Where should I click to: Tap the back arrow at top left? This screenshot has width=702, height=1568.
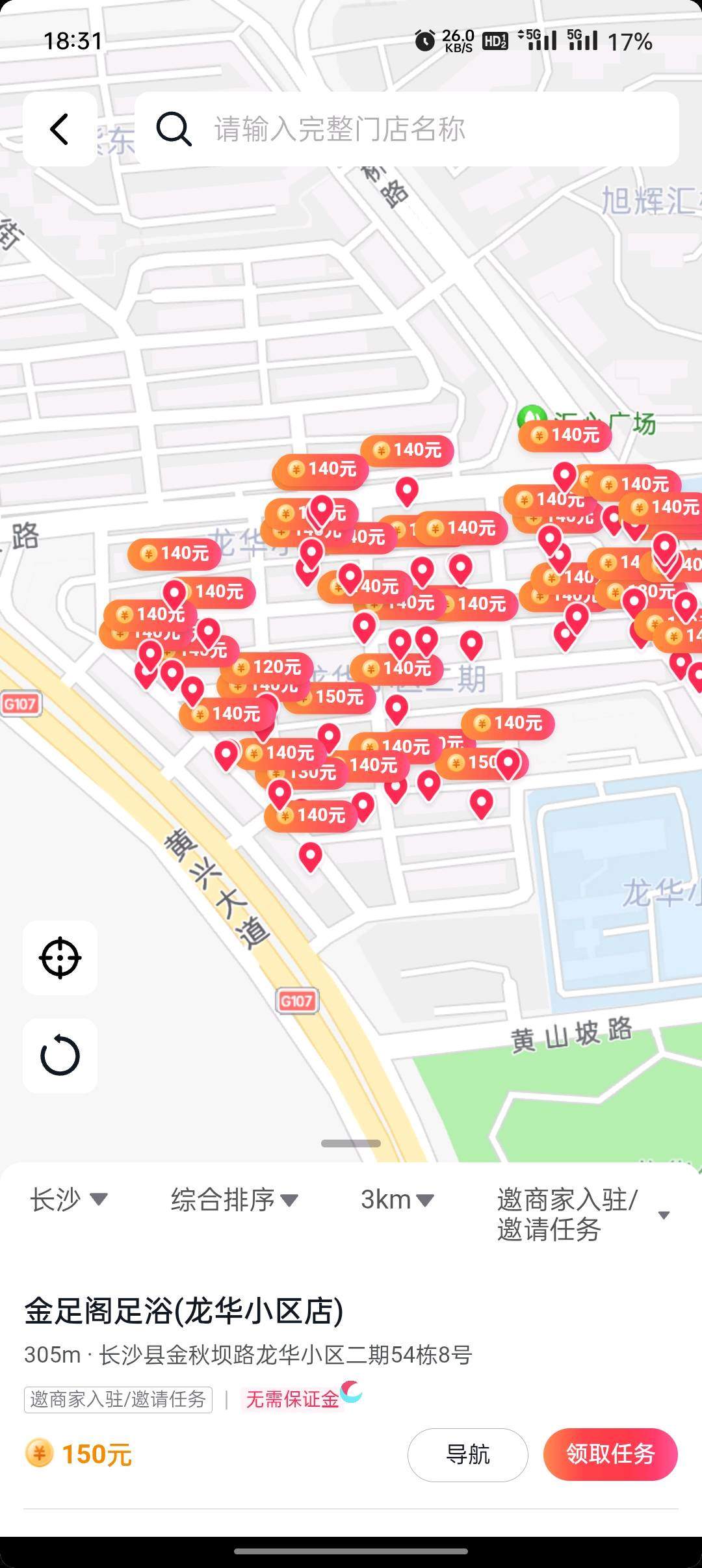coord(60,128)
